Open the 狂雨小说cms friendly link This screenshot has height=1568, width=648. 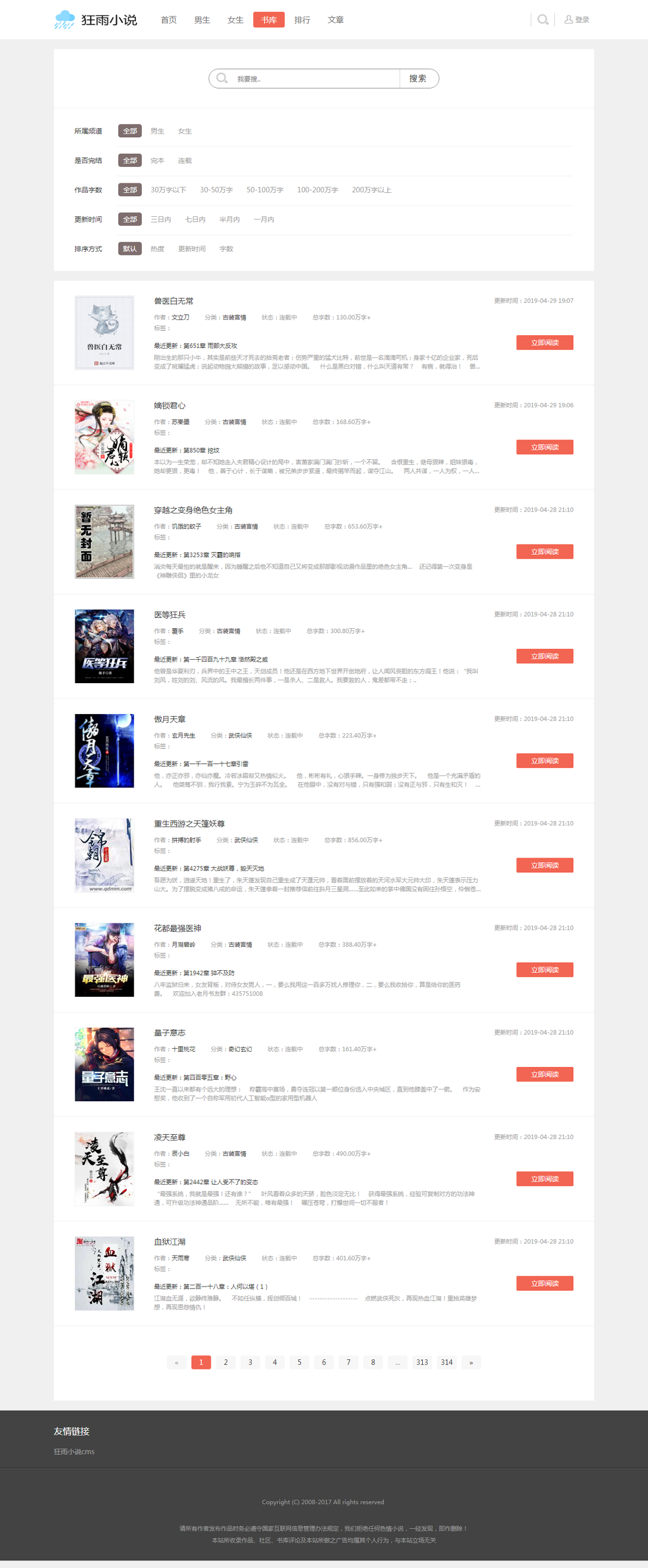click(x=74, y=1452)
